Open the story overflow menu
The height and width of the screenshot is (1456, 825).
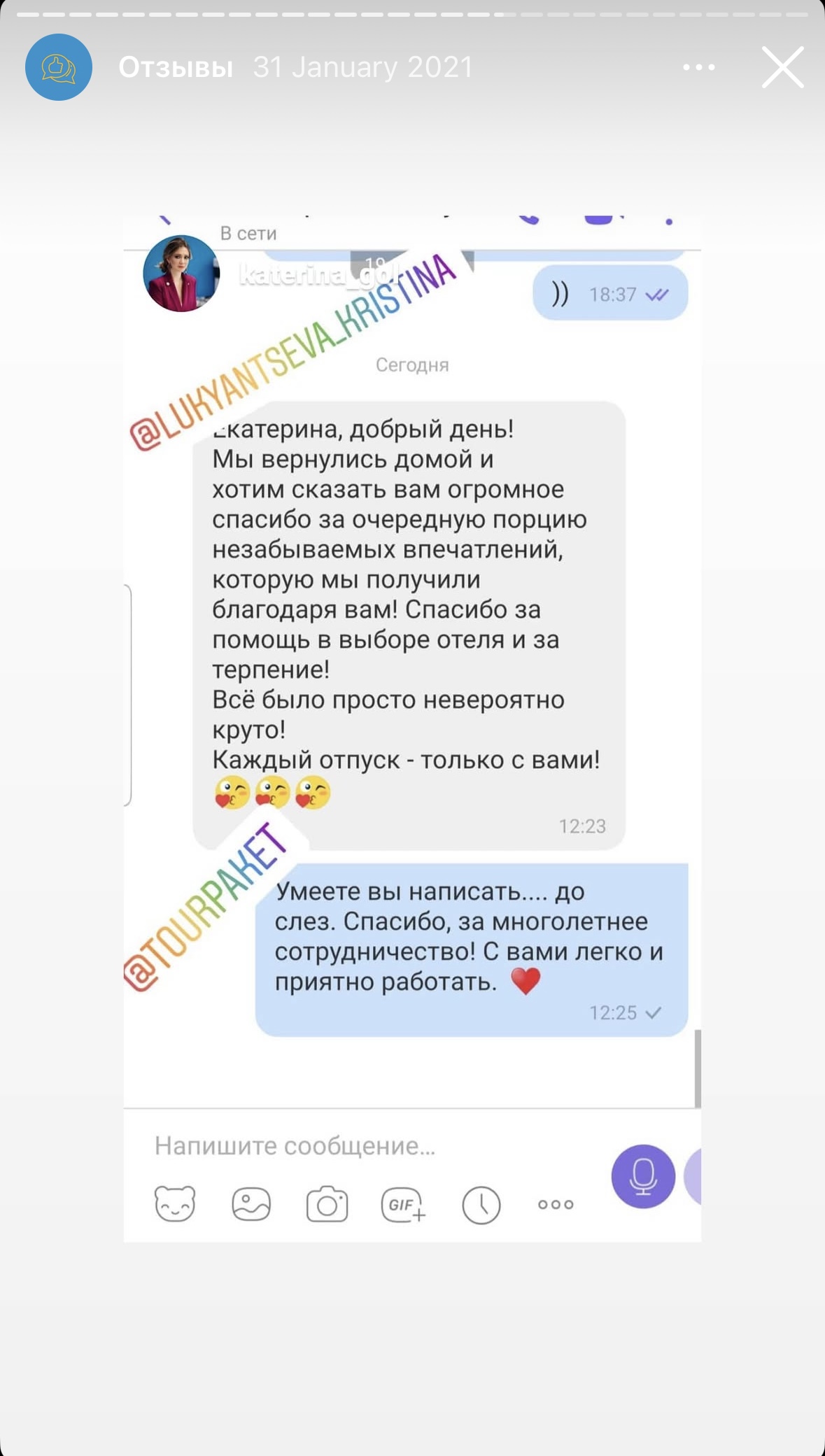(x=698, y=67)
